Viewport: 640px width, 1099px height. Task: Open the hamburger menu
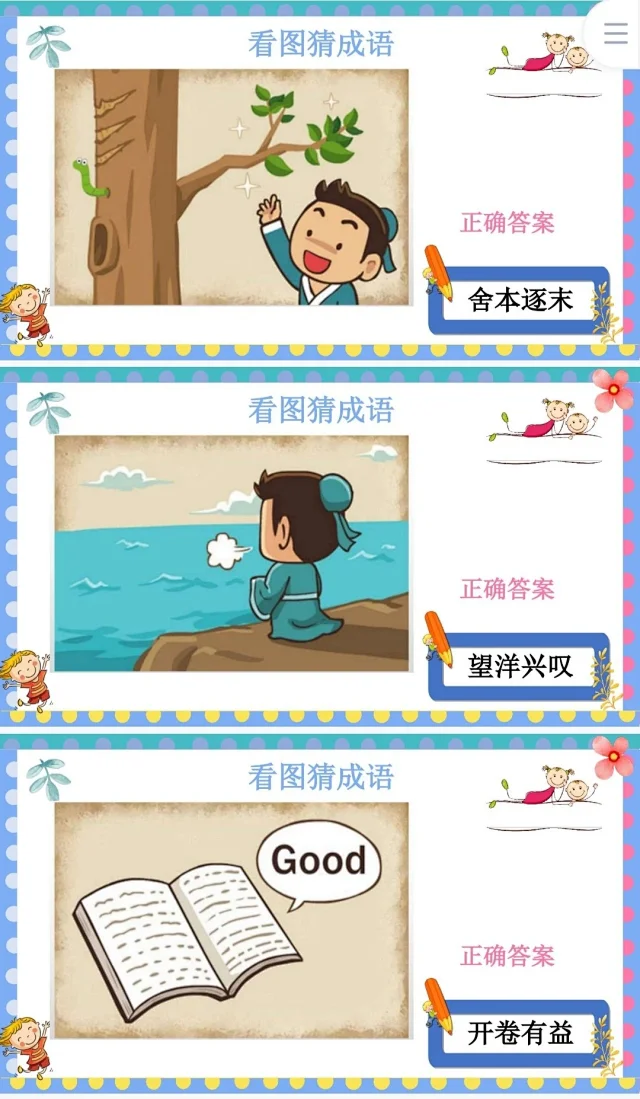[x=616, y=33]
